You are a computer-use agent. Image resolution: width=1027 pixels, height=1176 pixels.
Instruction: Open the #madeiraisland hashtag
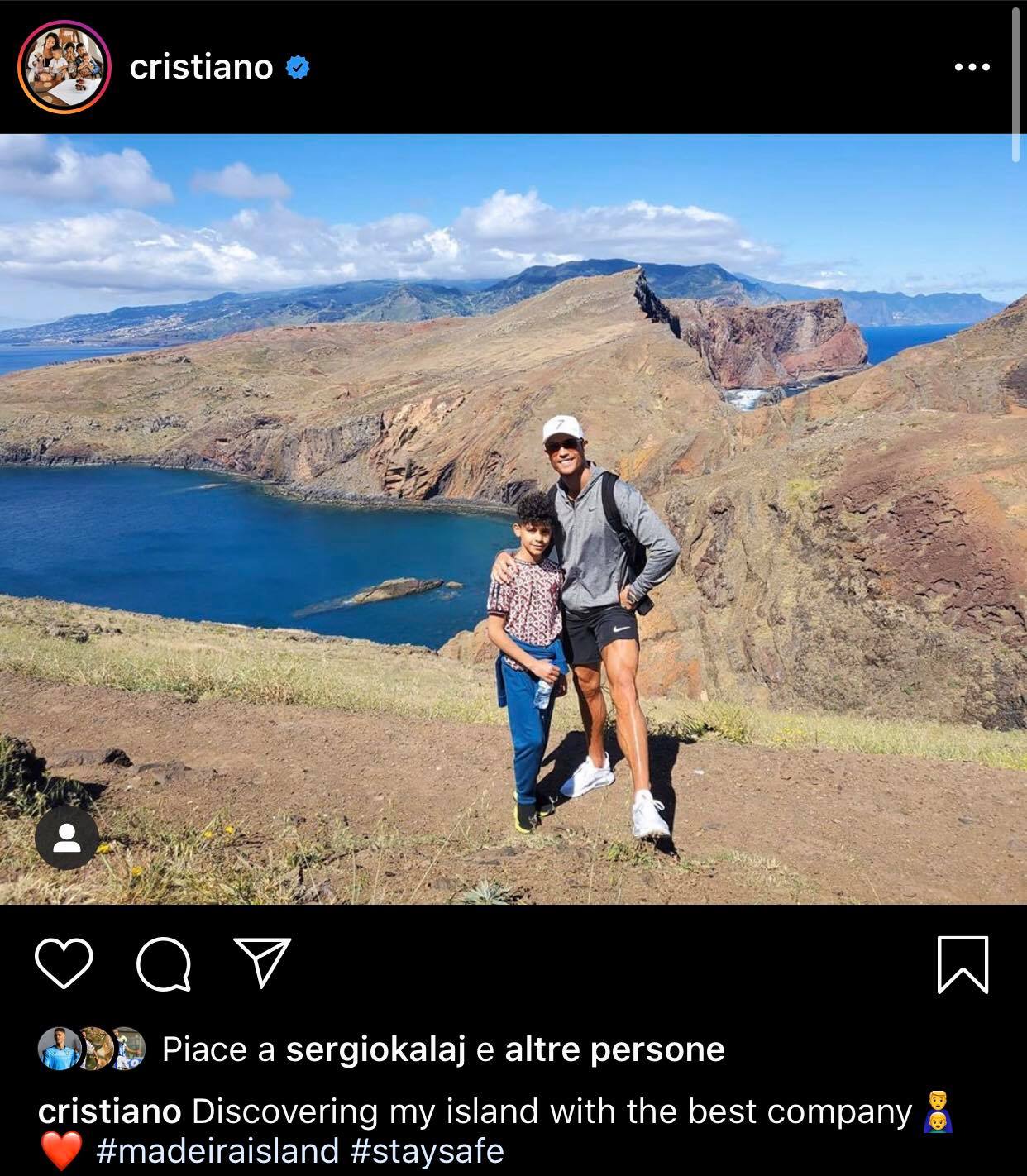(217, 1150)
